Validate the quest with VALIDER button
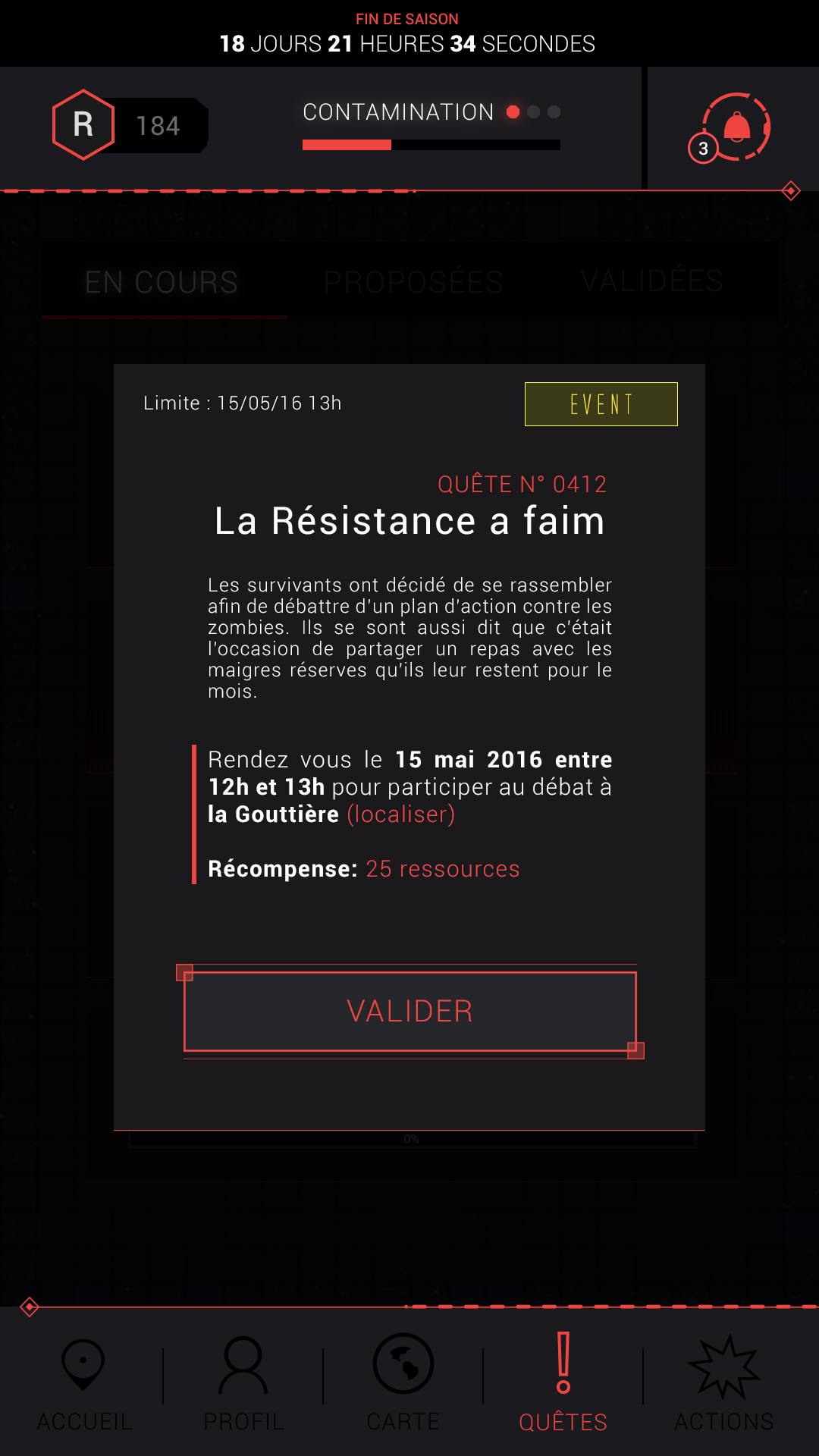 click(409, 1012)
